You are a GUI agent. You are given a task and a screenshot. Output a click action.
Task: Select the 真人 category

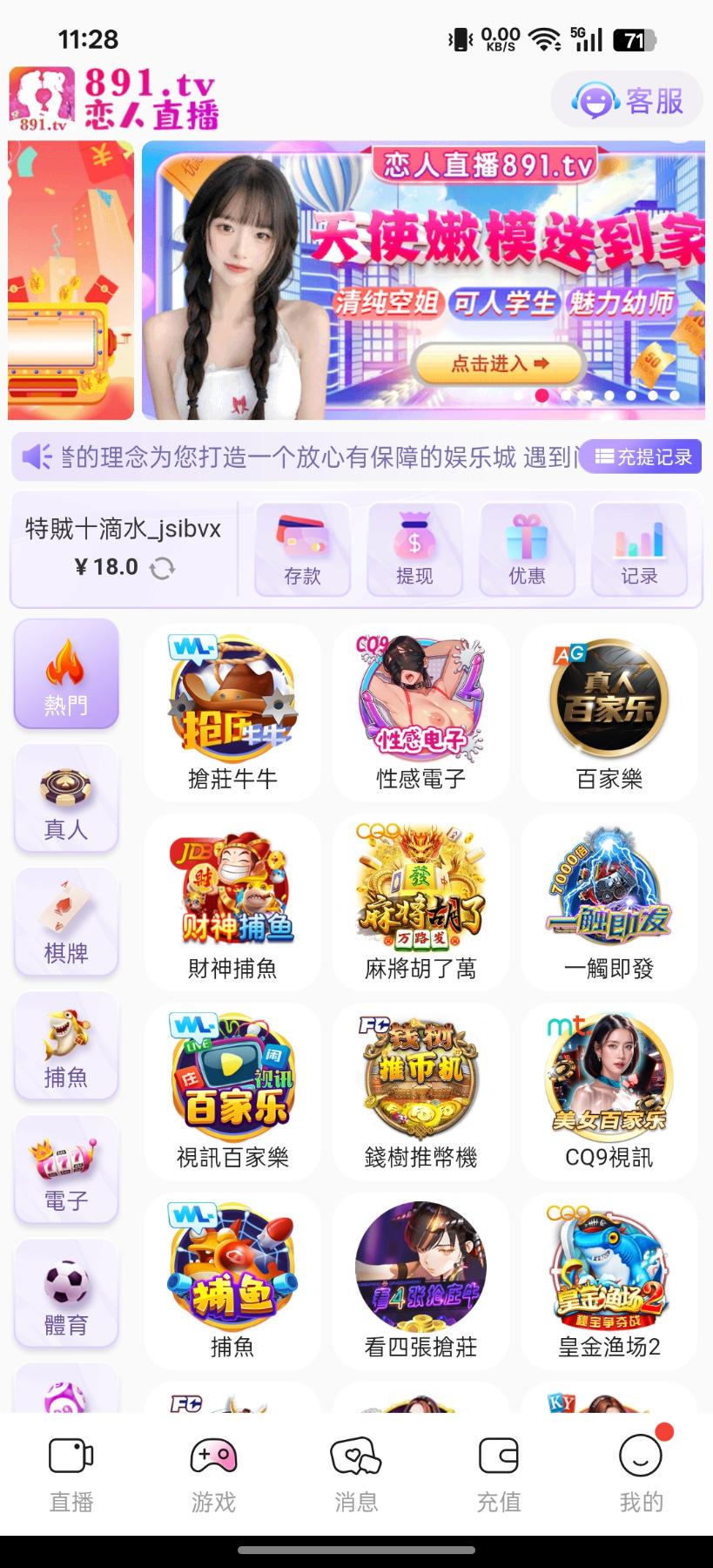[x=66, y=798]
